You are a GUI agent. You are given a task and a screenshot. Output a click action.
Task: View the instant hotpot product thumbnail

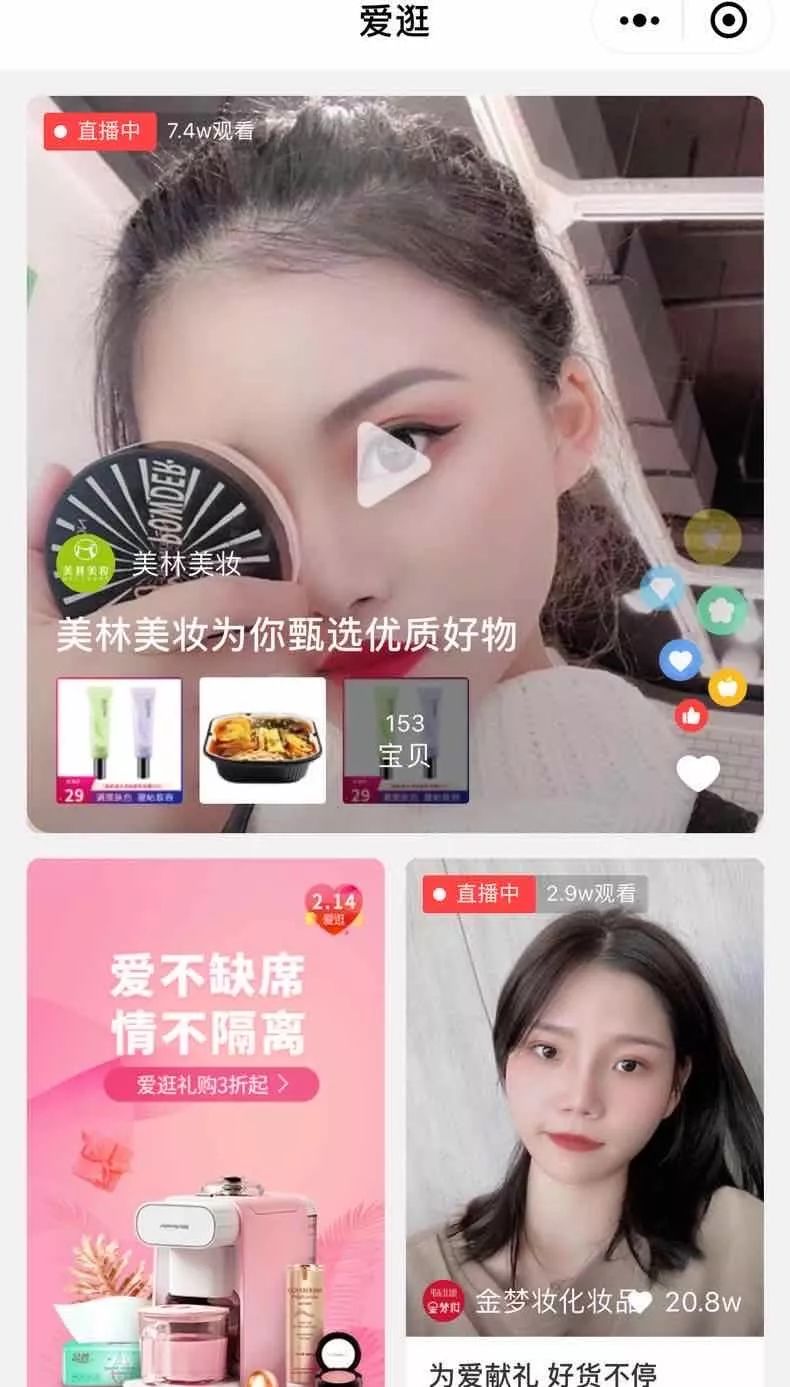262,740
